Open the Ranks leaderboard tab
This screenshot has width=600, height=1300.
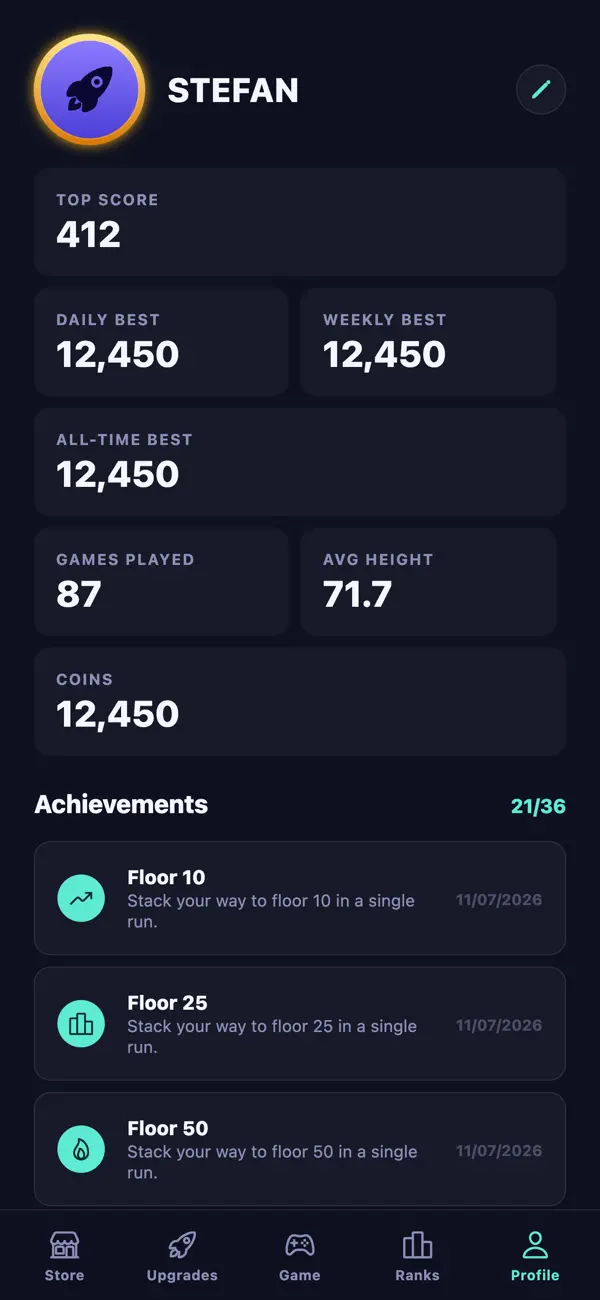pos(417,1256)
